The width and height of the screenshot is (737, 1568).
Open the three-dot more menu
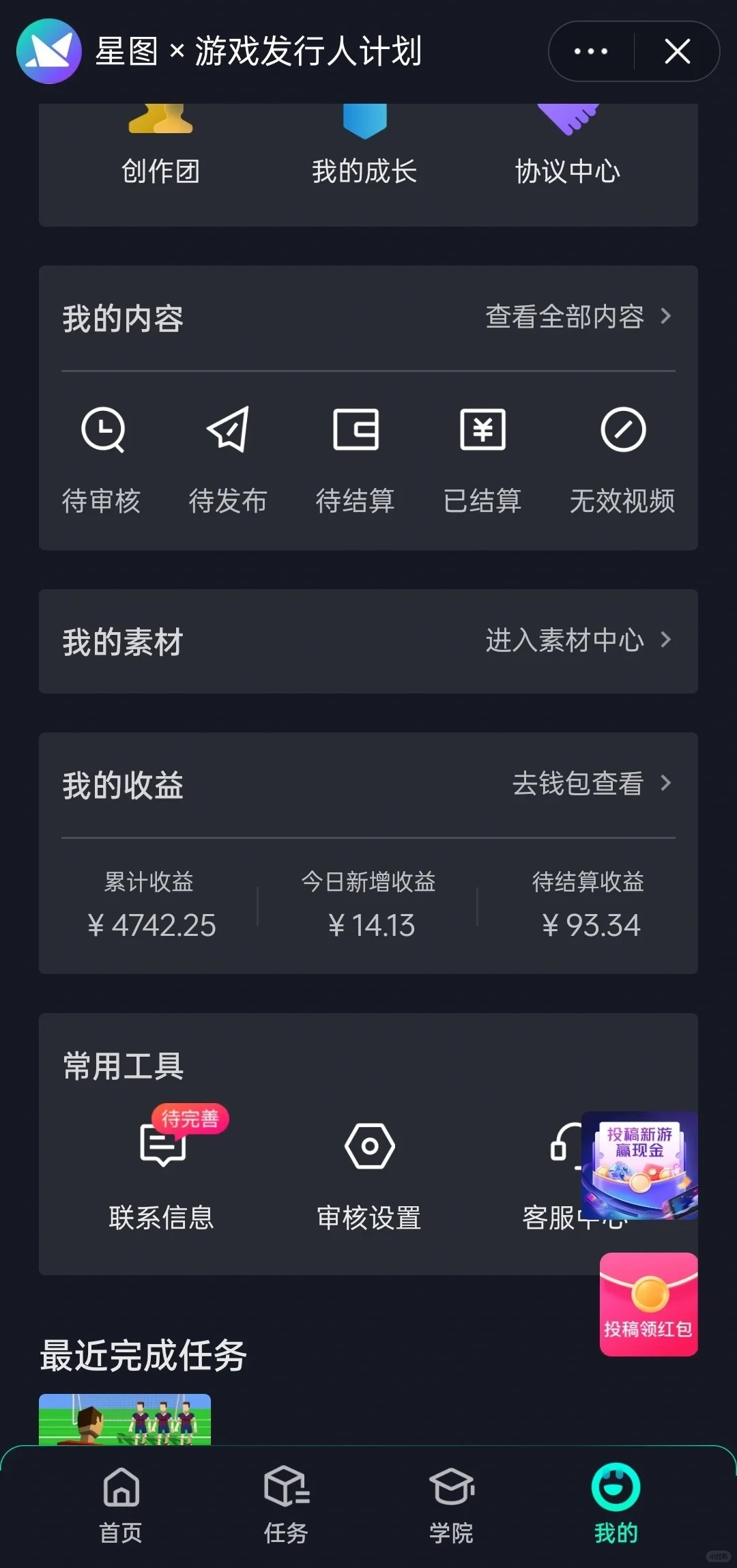591,51
